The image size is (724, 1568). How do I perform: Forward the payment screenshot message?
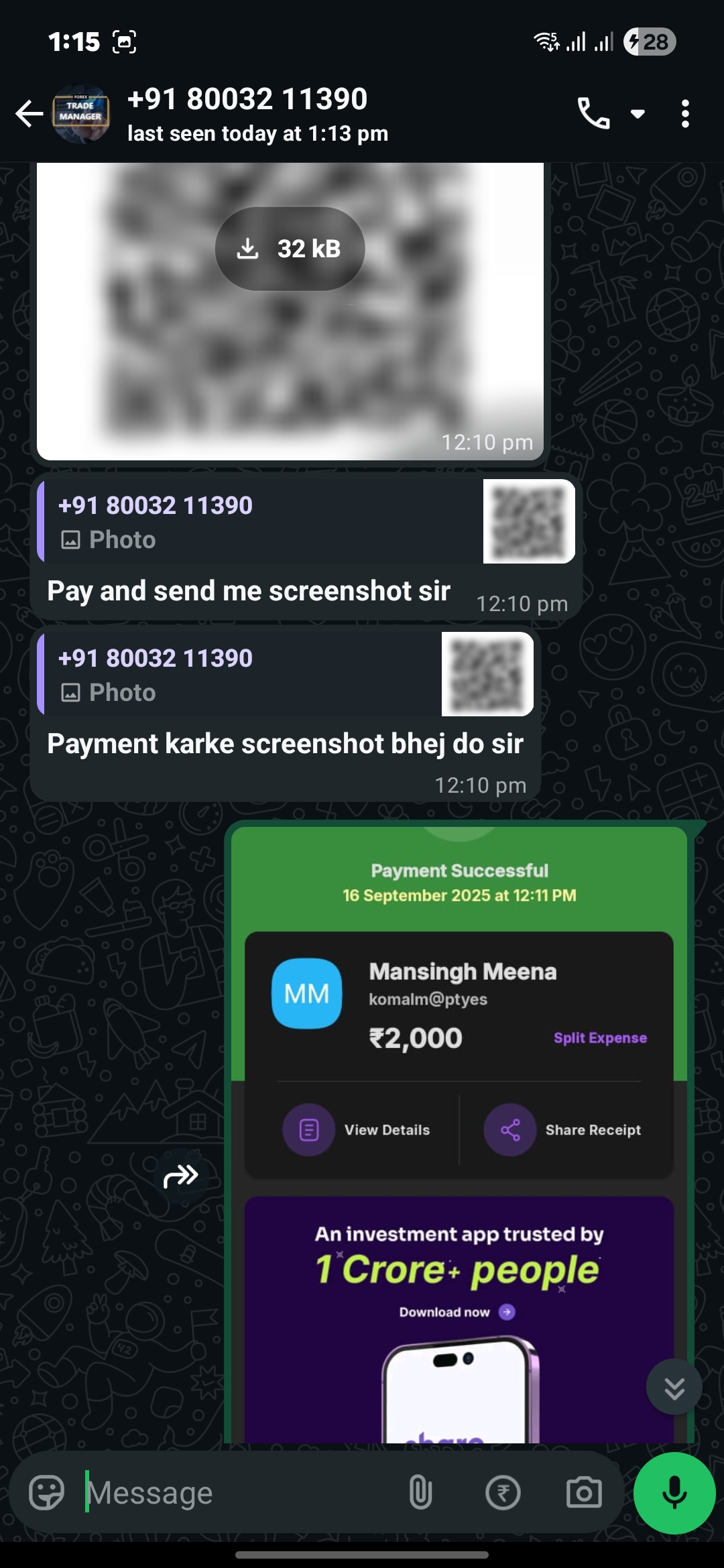[181, 1176]
